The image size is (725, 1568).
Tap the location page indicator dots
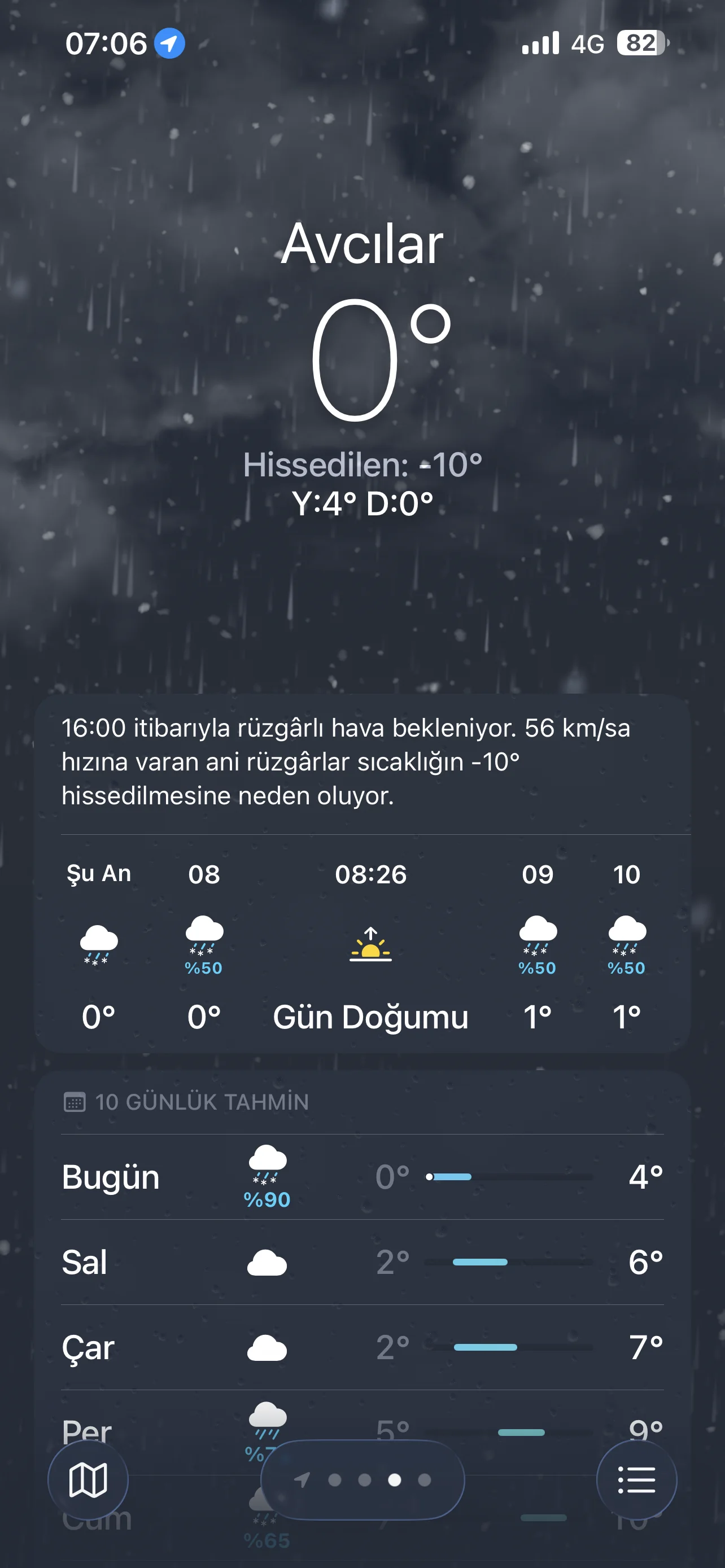363,1480
